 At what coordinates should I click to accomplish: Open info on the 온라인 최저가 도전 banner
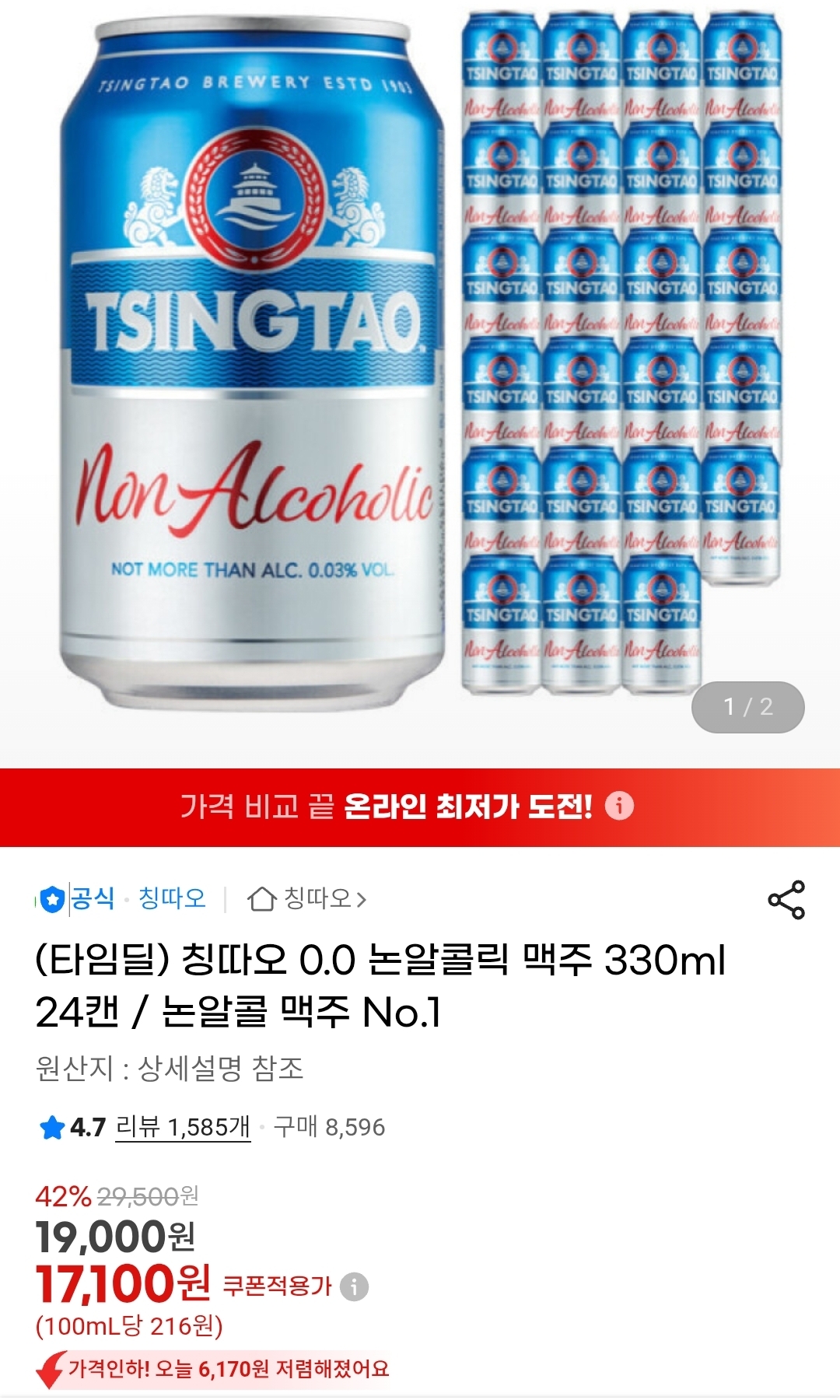[620, 806]
